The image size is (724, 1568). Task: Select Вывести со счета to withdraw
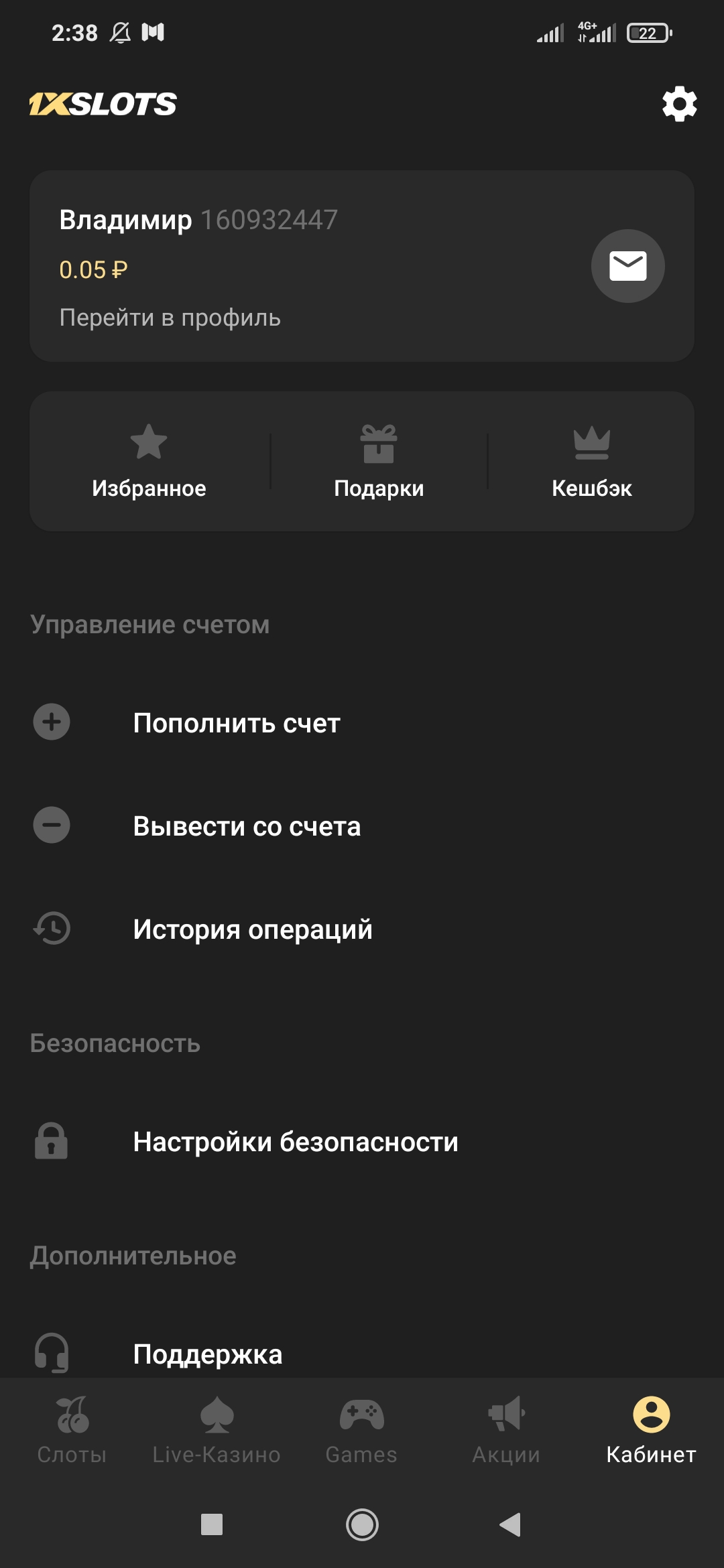362,826
